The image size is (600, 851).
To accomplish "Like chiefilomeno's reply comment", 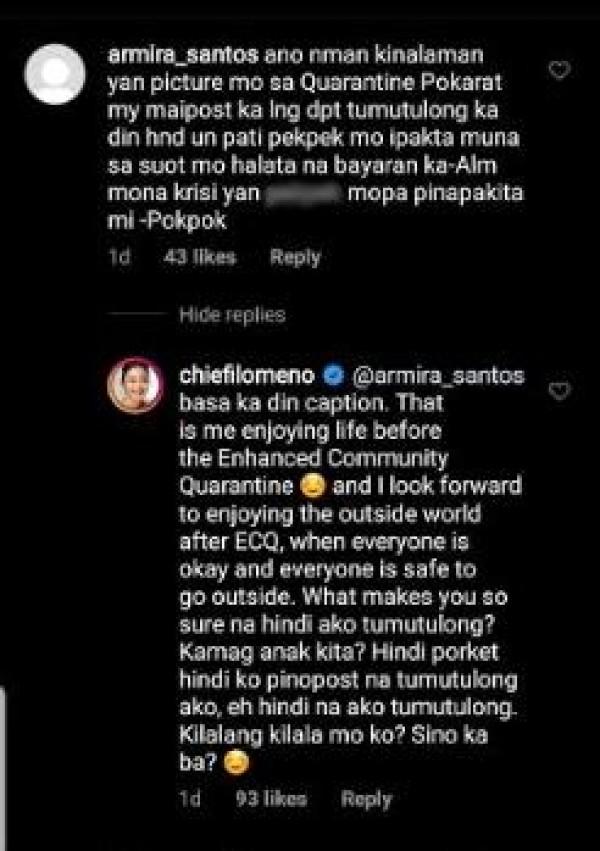I will point(561,389).
